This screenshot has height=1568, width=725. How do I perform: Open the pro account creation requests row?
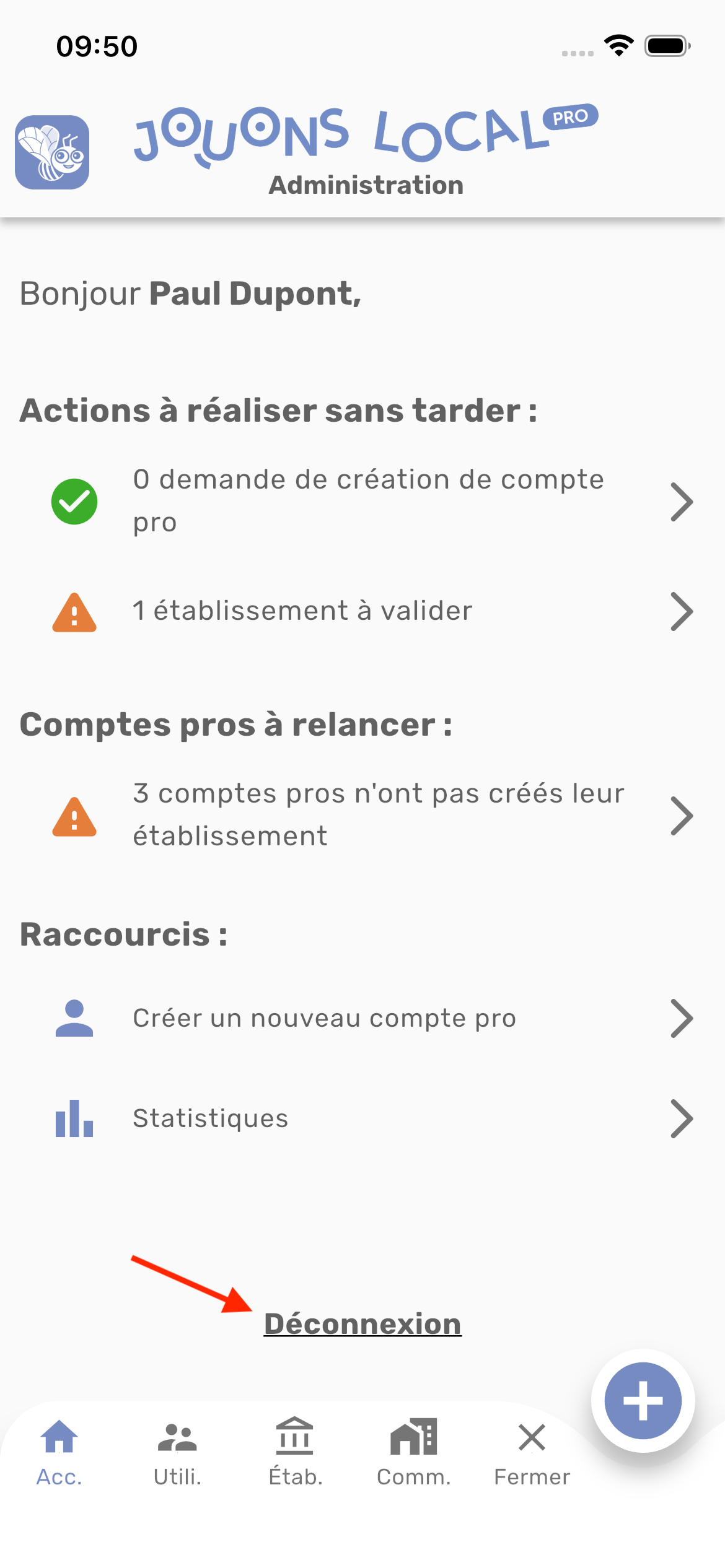368,501
